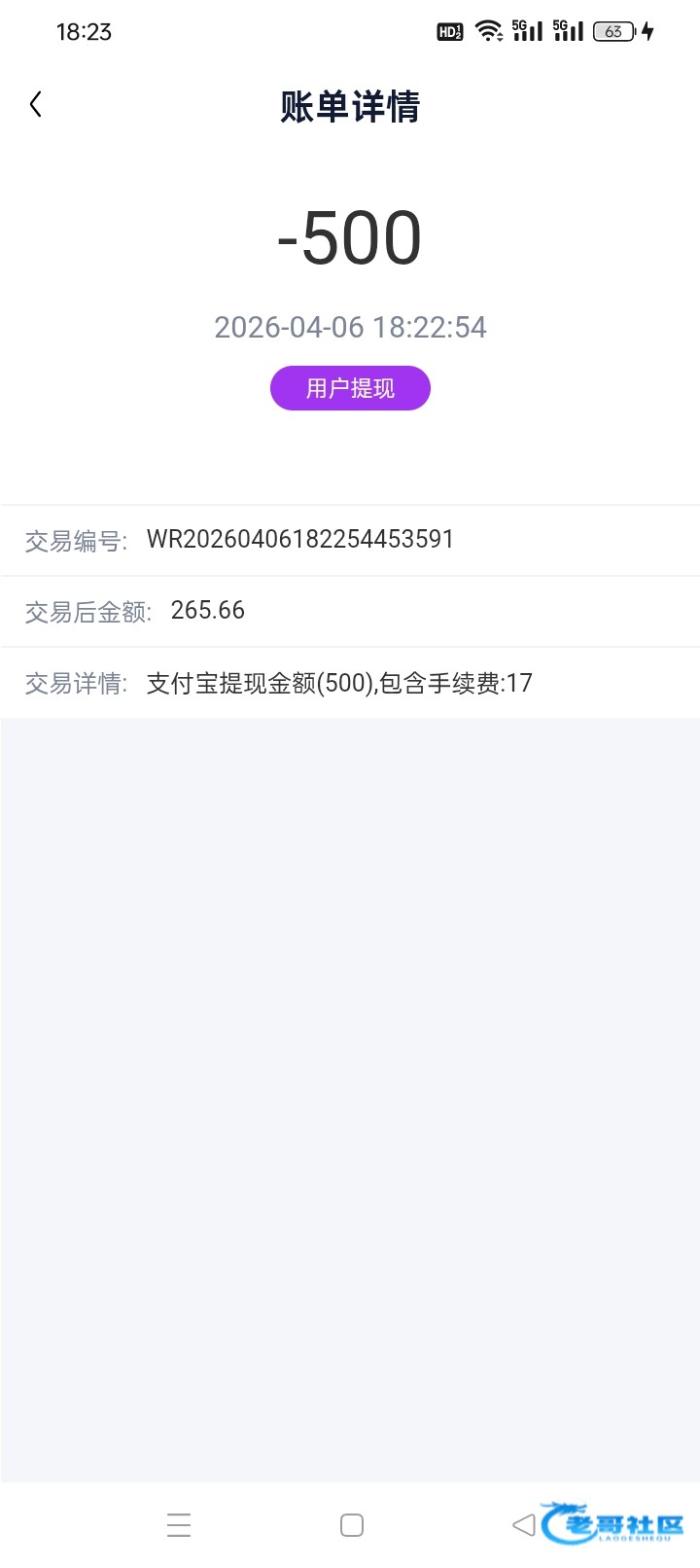Open the system recent apps menu

pos(179,1524)
